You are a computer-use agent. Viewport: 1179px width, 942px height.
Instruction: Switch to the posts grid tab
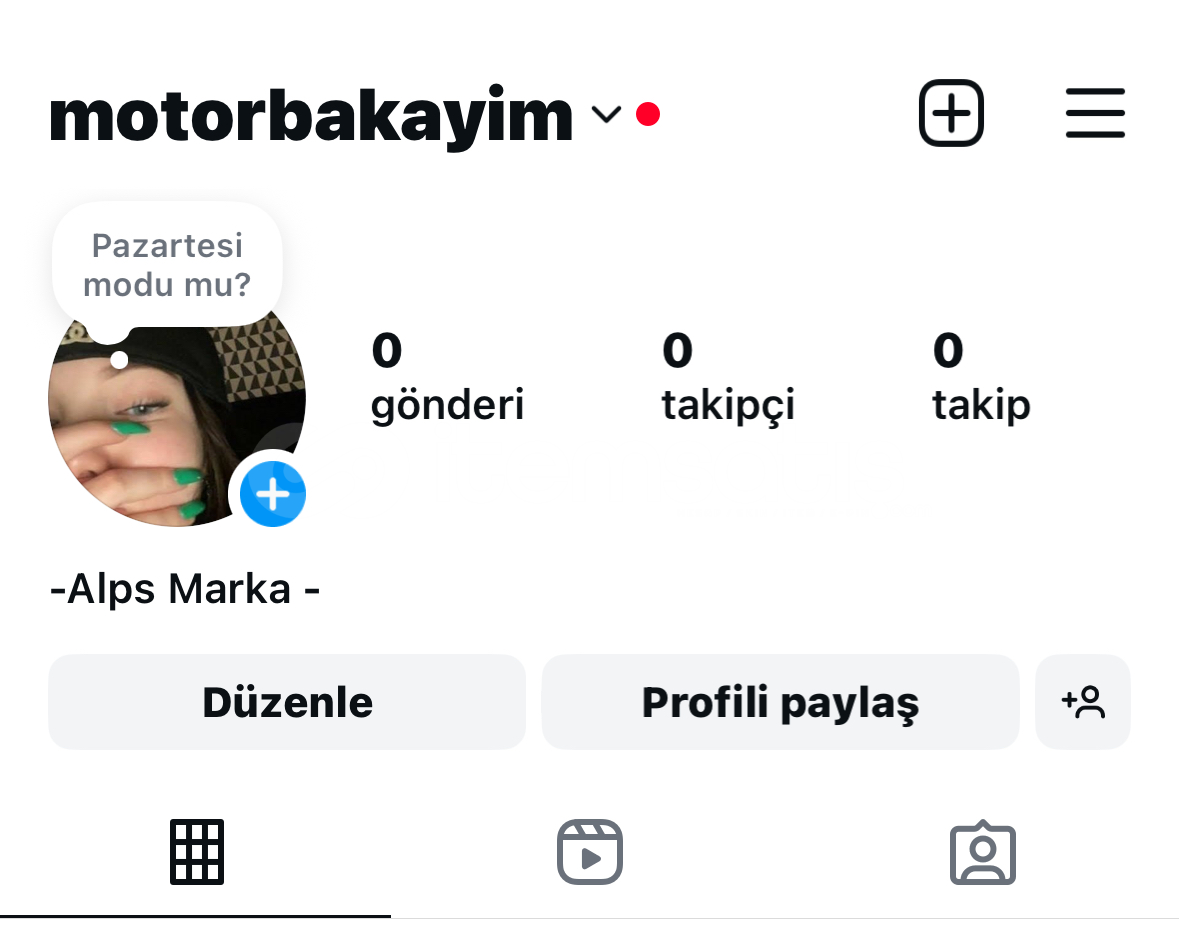pos(197,852)
